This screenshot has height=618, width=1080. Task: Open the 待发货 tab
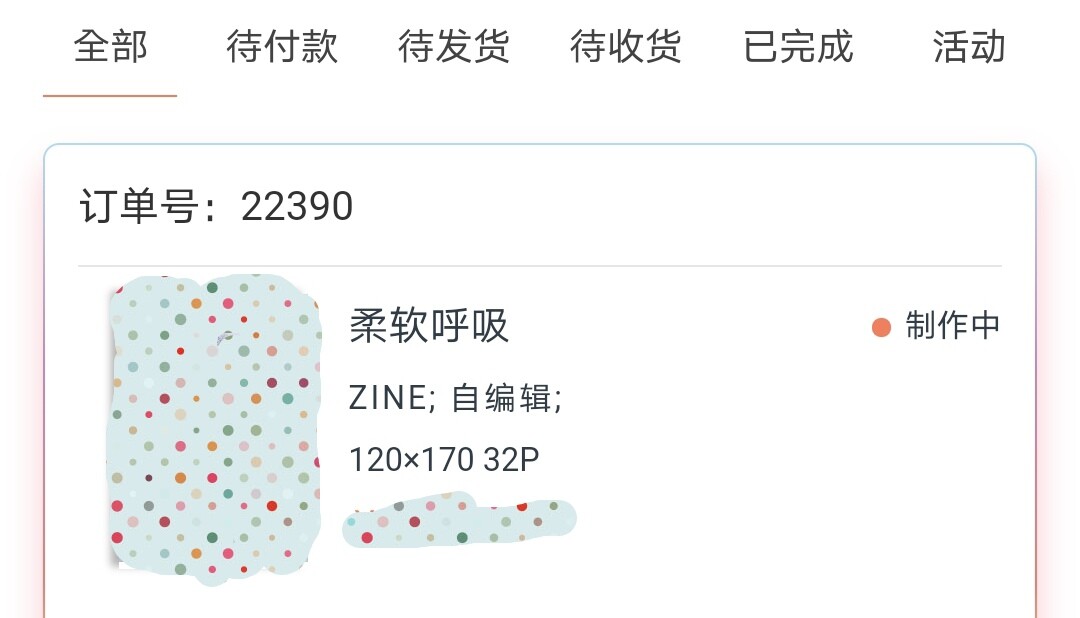point(454,47)
